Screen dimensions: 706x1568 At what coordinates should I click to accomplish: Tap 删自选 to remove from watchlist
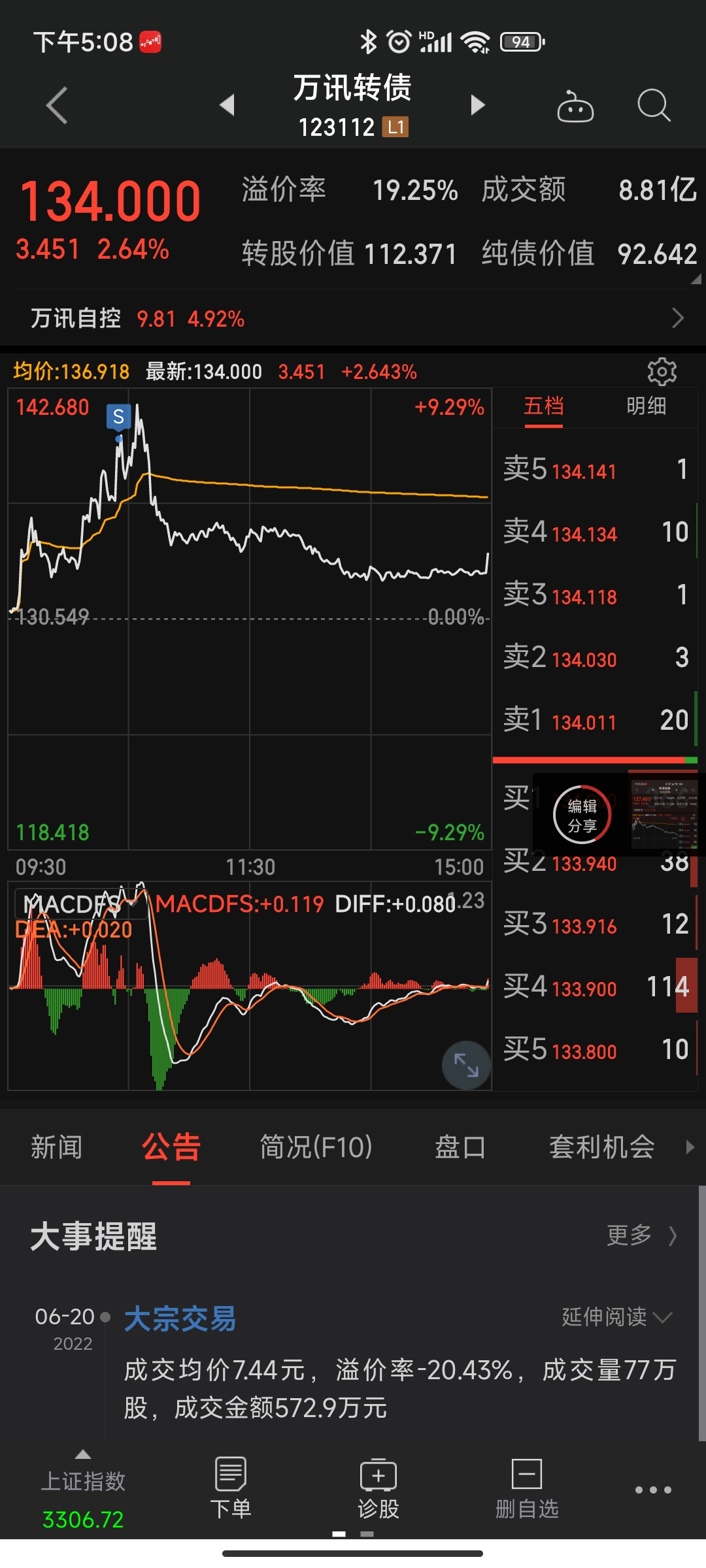(527, 1490)
